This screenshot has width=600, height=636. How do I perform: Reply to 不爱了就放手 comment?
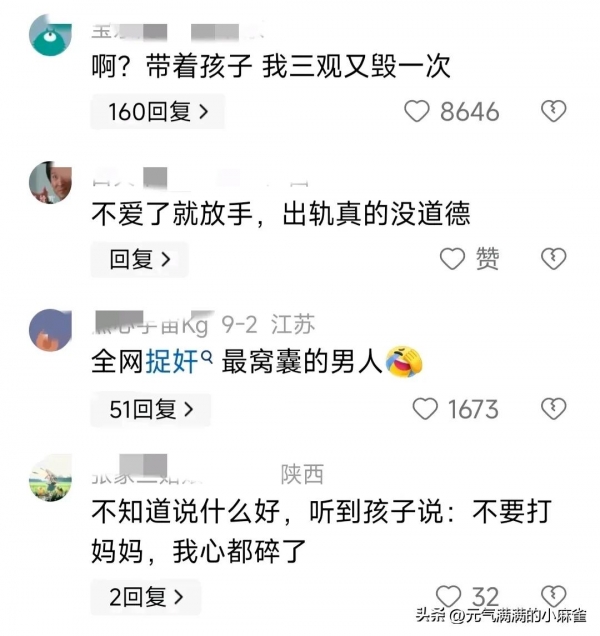(x=139, y=260)
